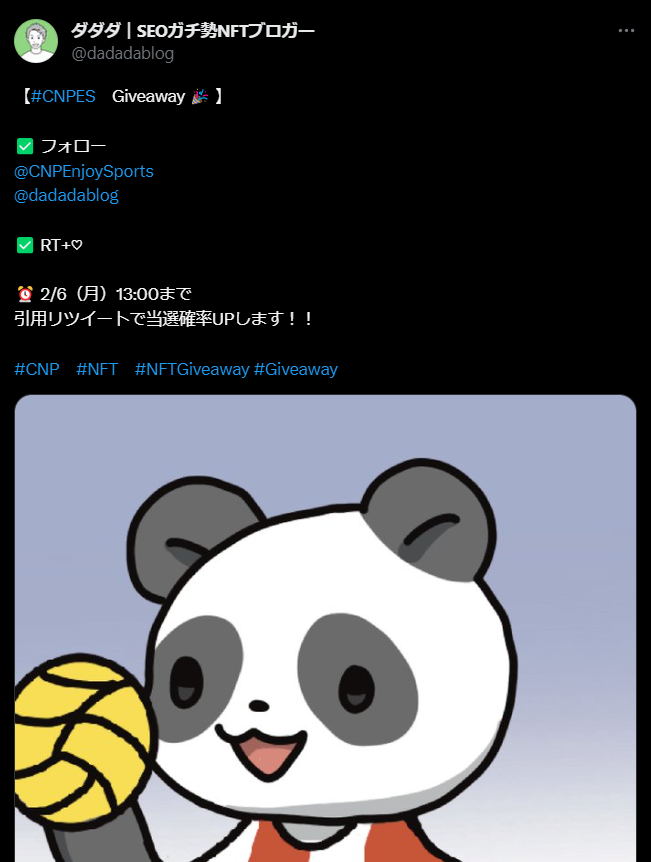Screen dimensions: 651x862
Task: Visit the @dadadablog mention link
Action: click(x=66, y=195)
